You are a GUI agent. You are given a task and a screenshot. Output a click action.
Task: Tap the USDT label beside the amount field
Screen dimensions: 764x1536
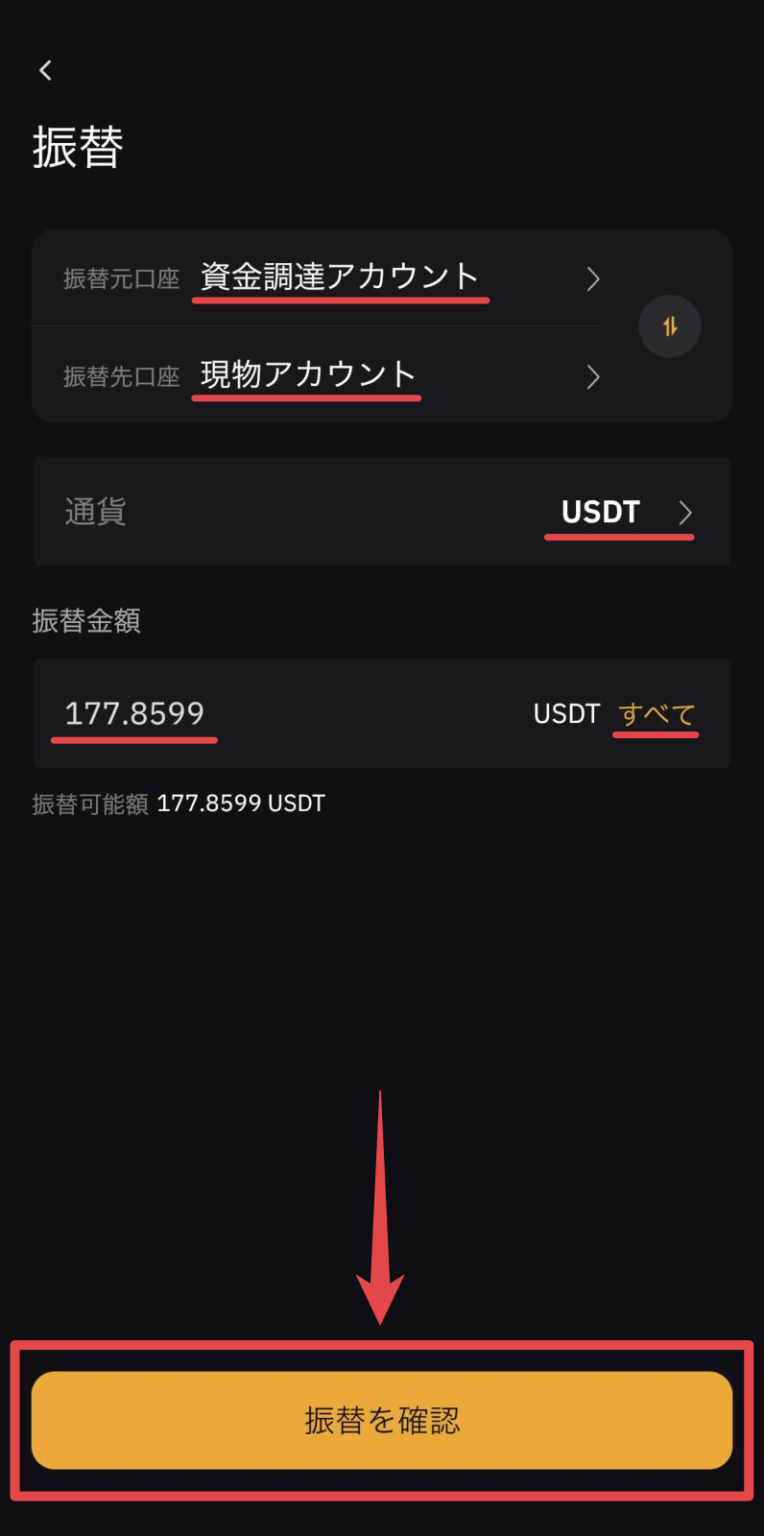(565, 713)
